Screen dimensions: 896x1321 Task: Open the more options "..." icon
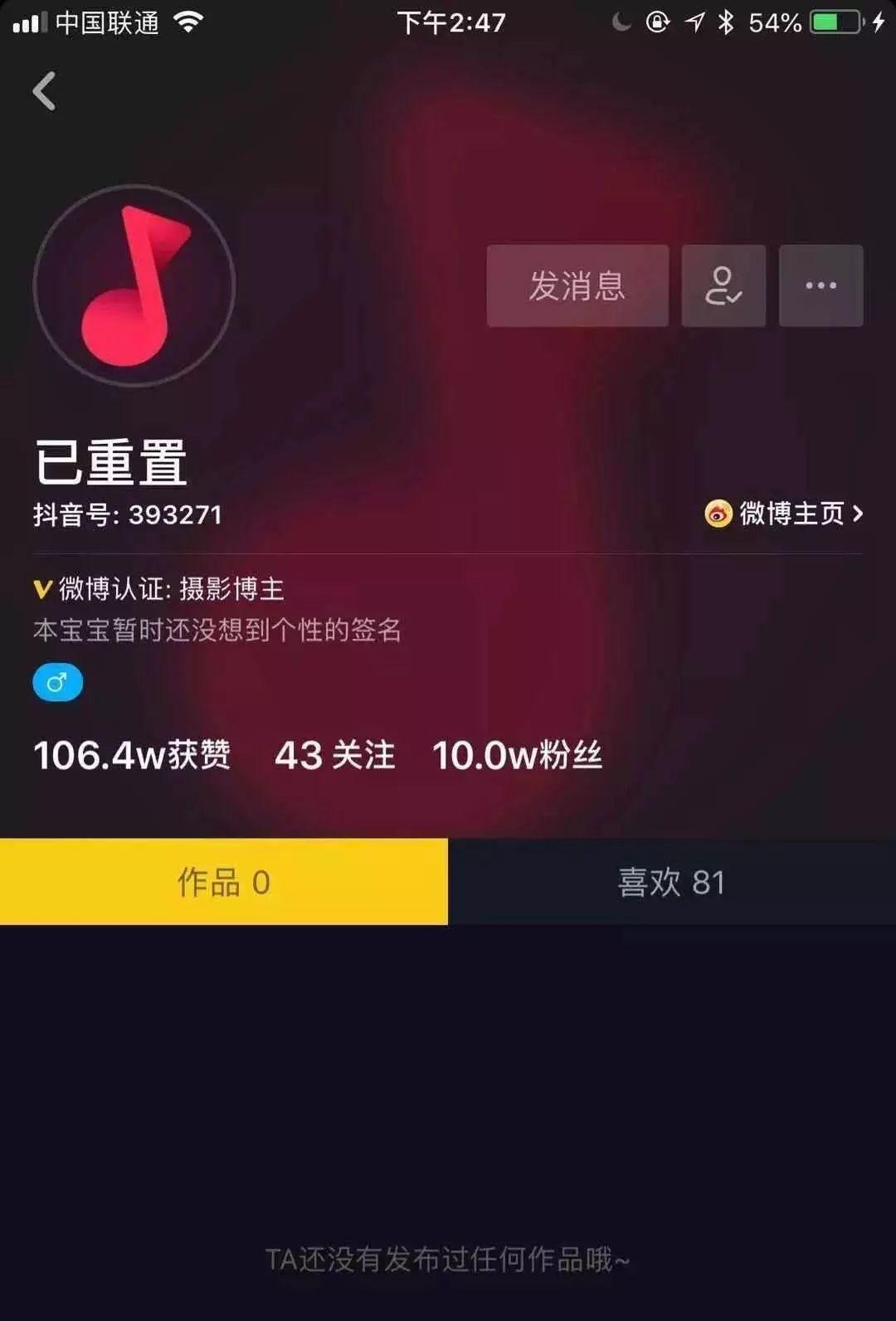821,286
